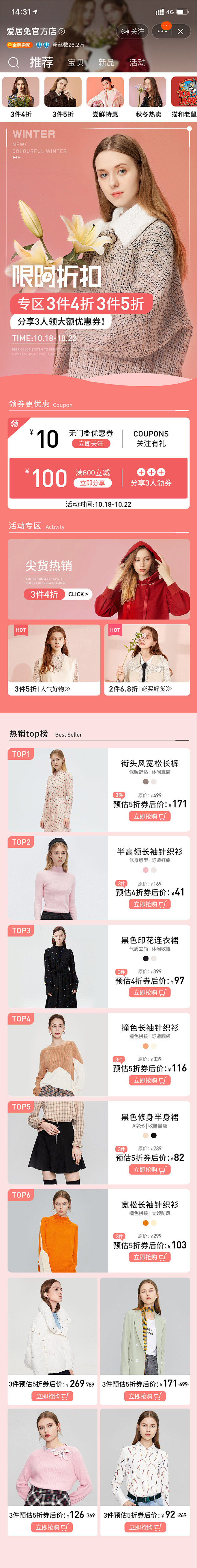Tap 立即抢购 for 黑色印花连衣裙
Image resolution: width=197 pixels, height=1568 pixels.
pyautogui.click(x=149, y=992)
